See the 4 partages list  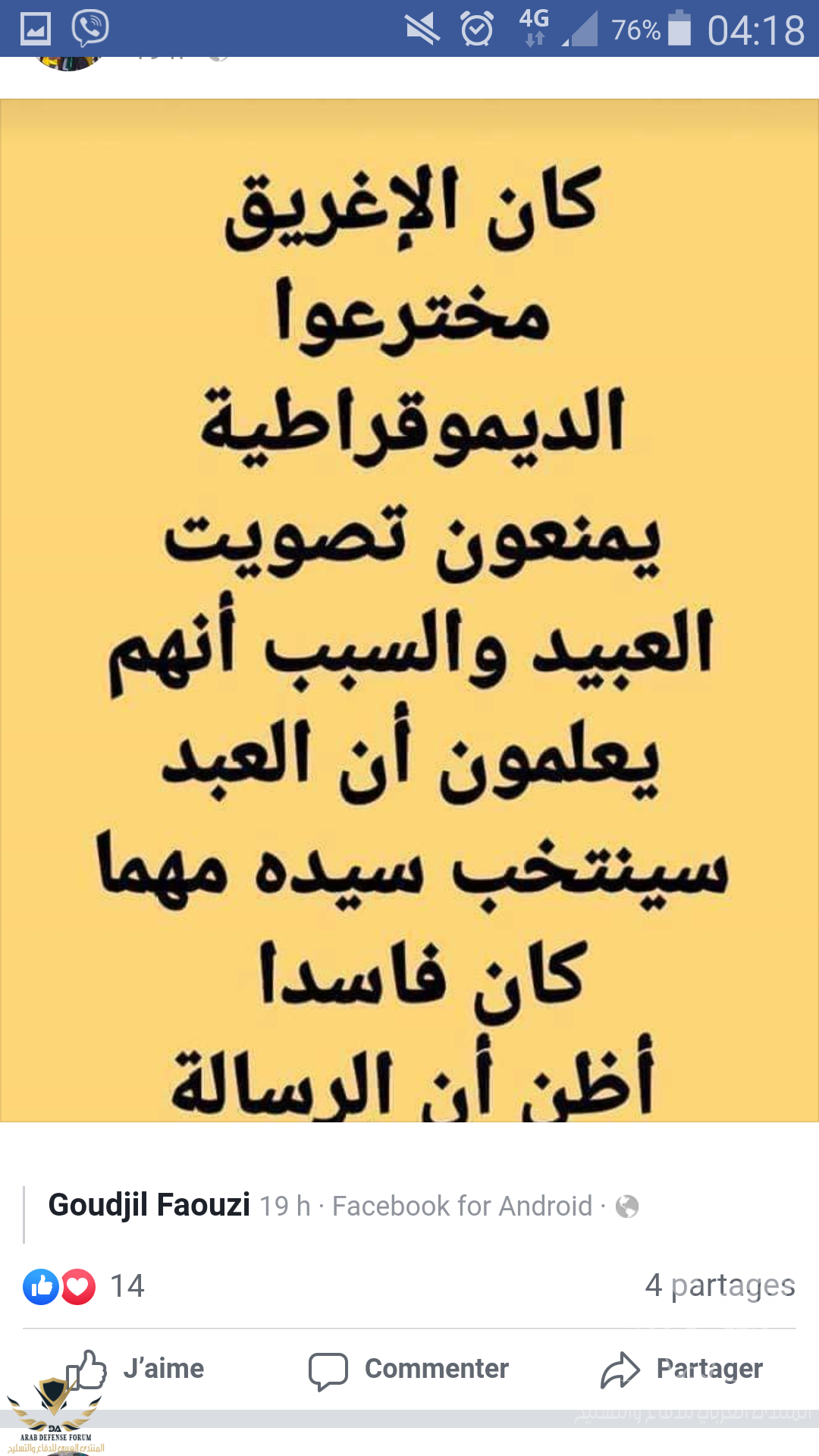[x=719, y=1285]
